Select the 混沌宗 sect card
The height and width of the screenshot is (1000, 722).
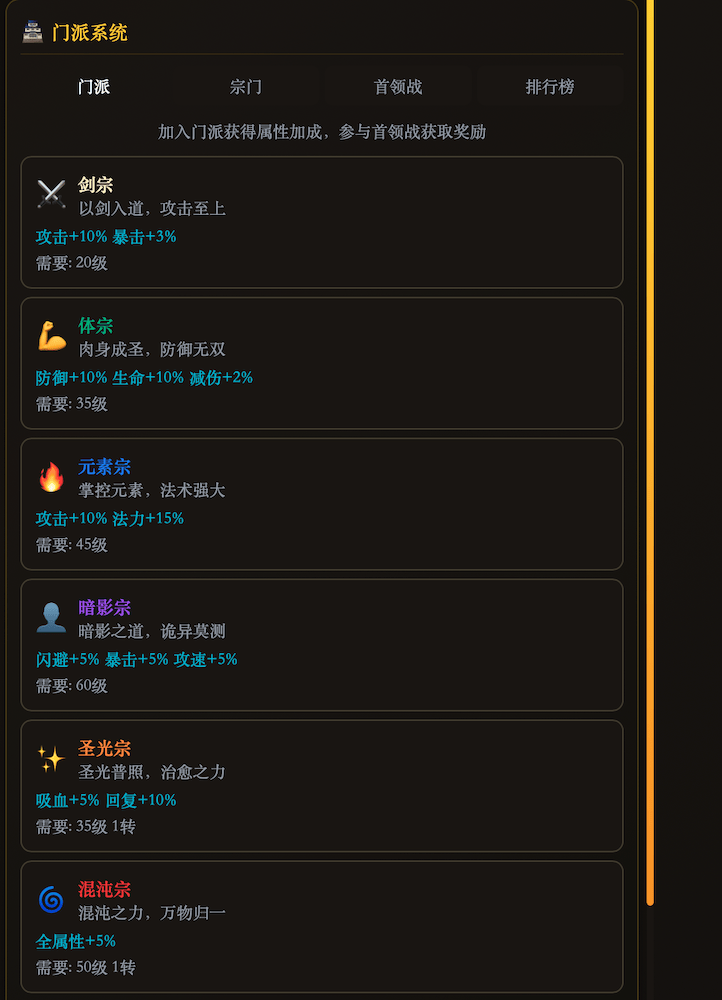click(x=321, y=927)
